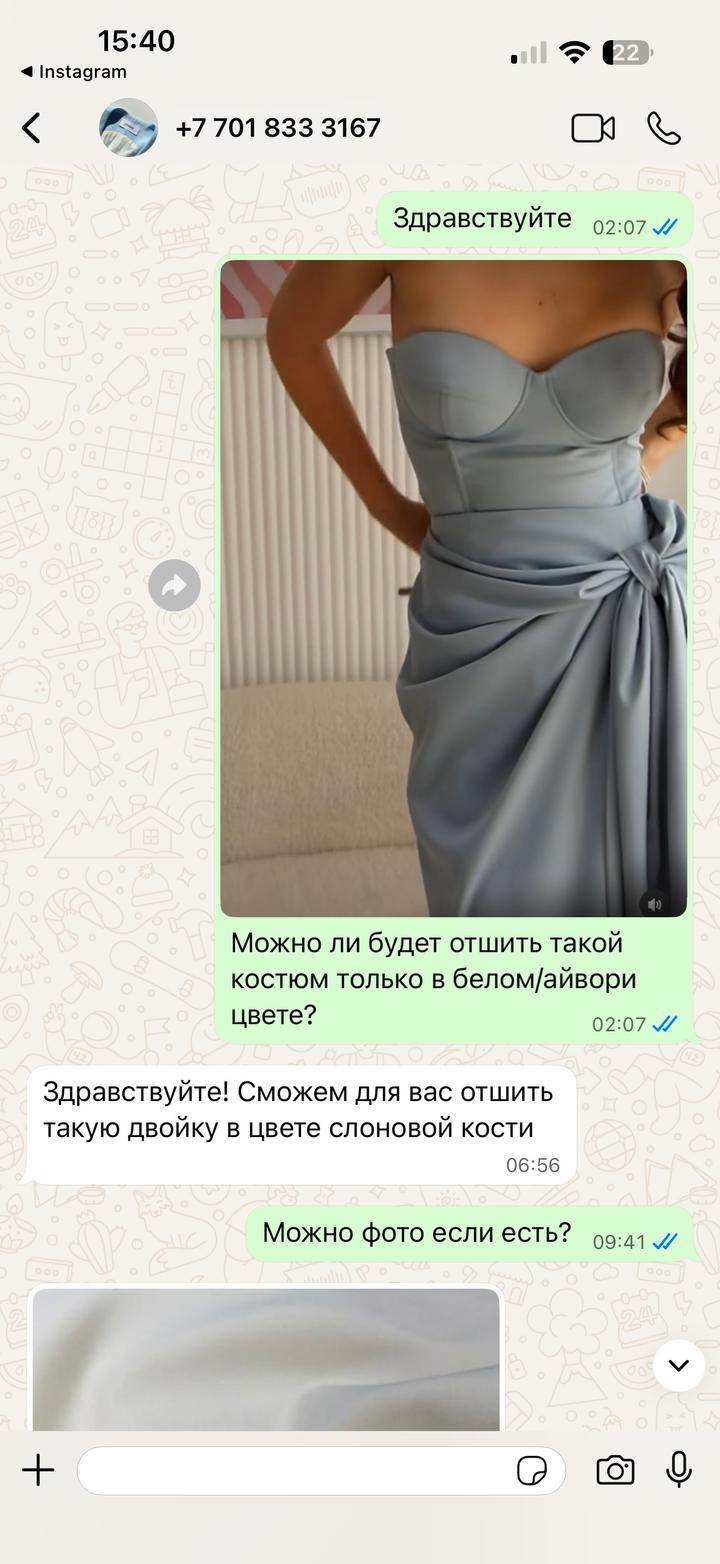Screen dimensions: 720x1564
Task: Start a video call
Action: click(x=592, y=128)
